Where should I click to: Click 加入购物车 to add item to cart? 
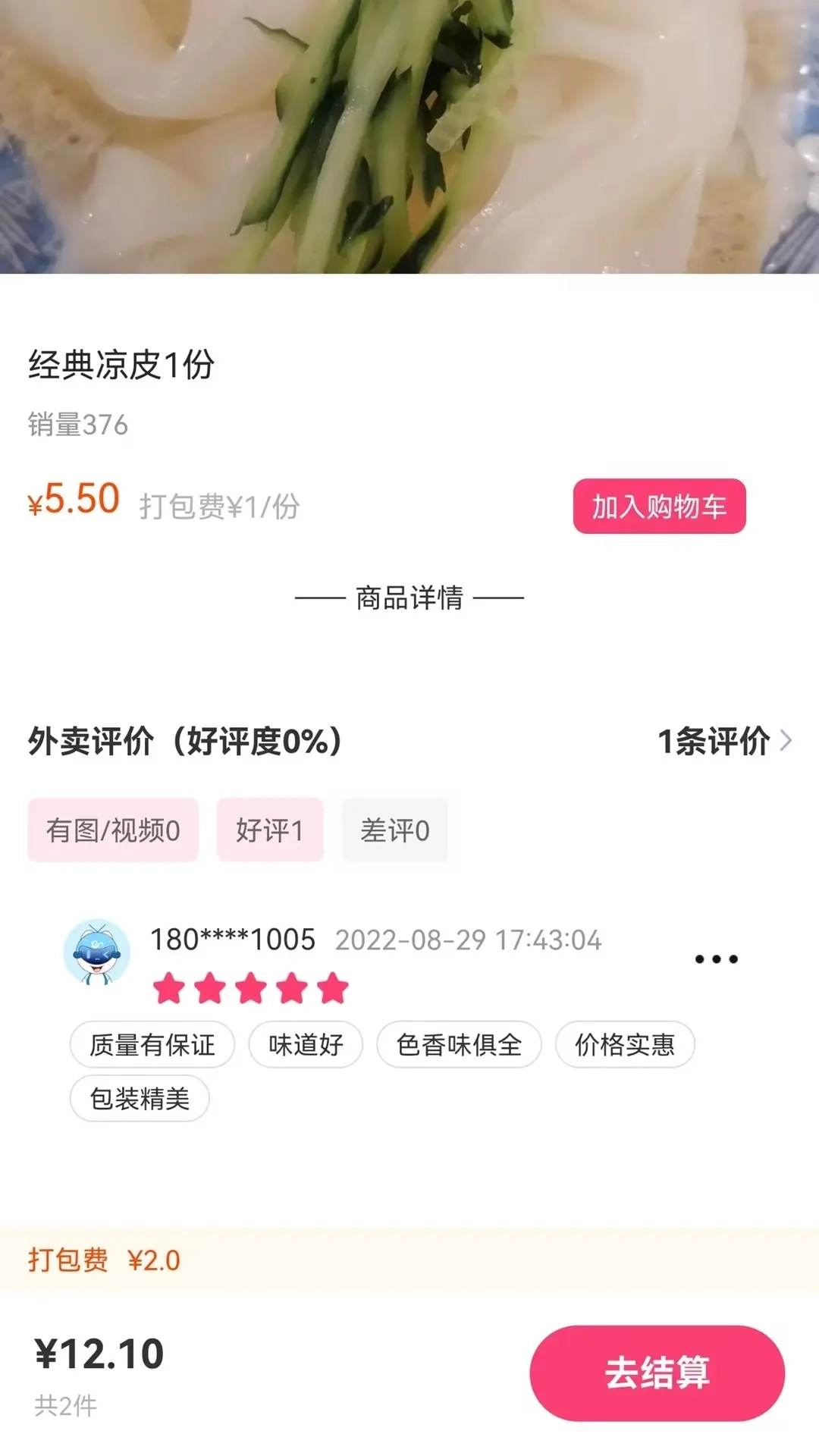tap(659, 508)
